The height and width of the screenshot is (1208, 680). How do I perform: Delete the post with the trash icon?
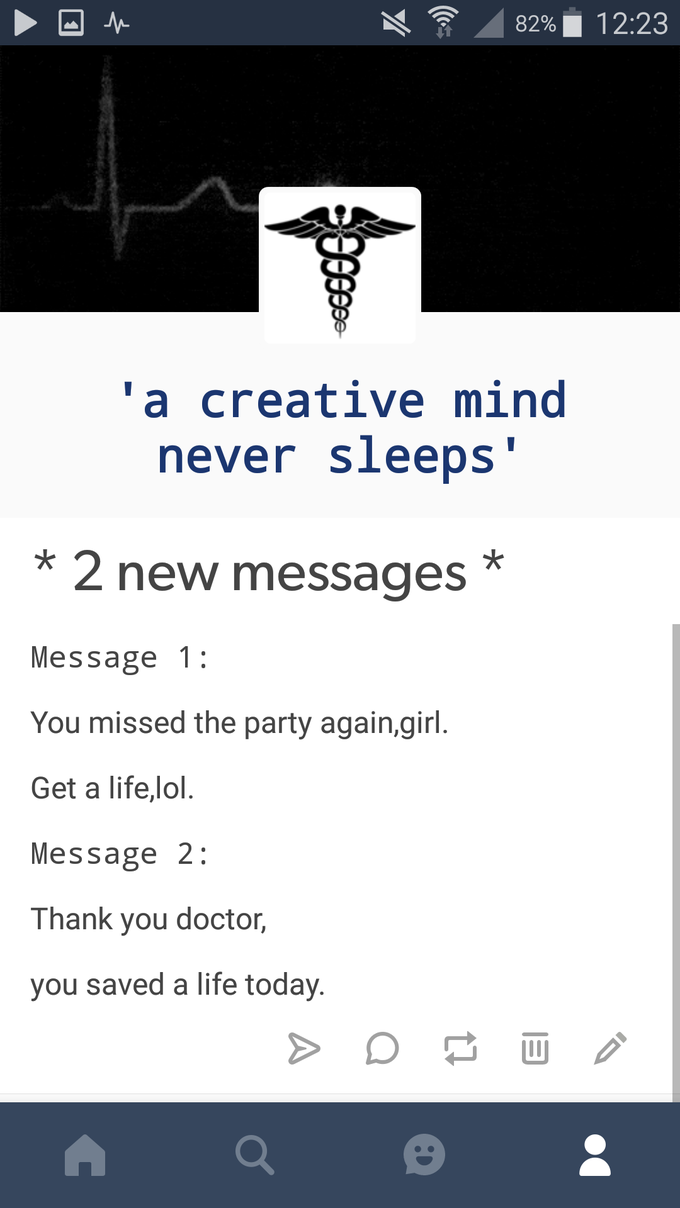[x=535, y=1048]
